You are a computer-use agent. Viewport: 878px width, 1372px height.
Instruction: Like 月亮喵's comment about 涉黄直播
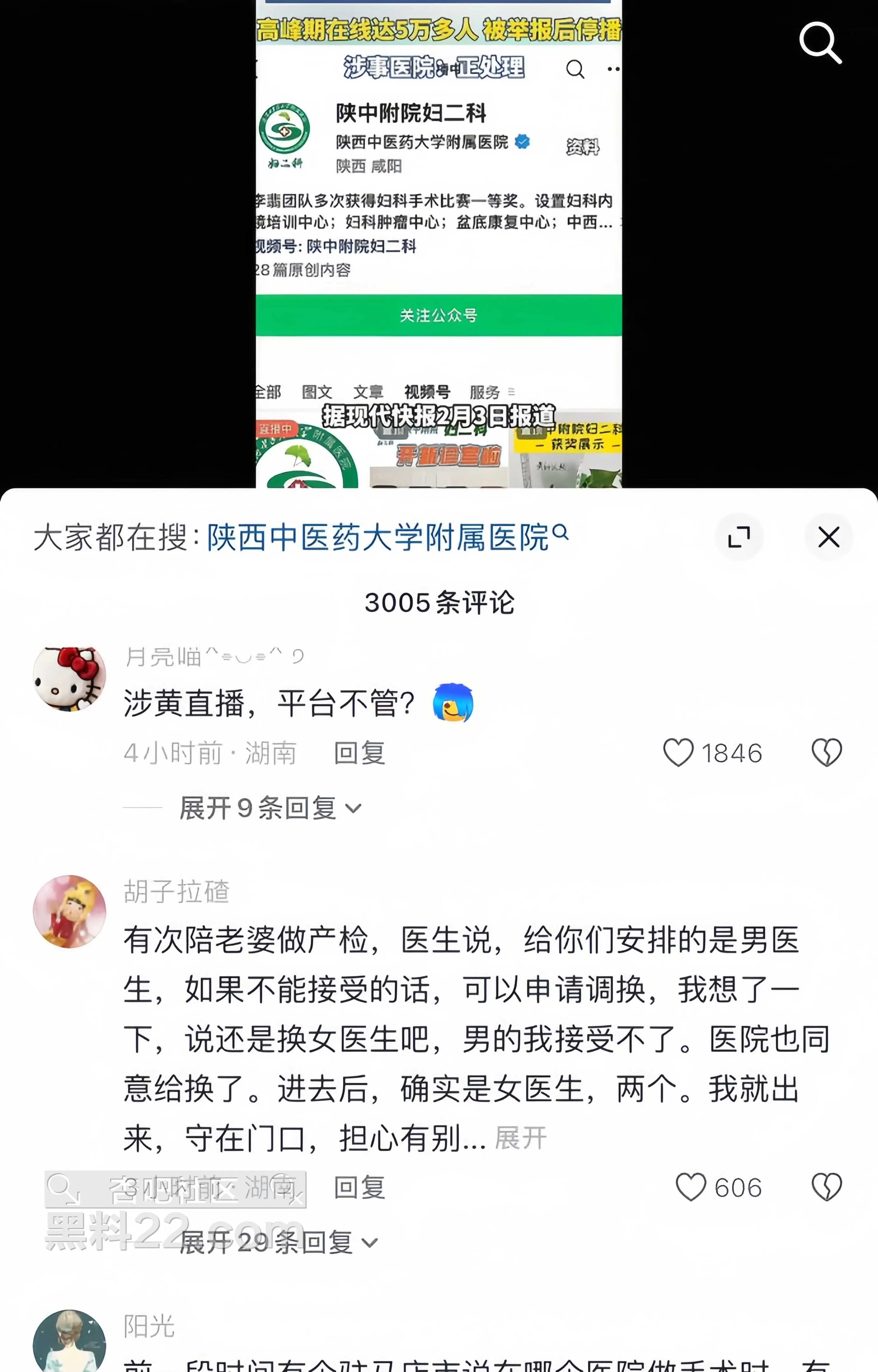click(x=678, y=753)
